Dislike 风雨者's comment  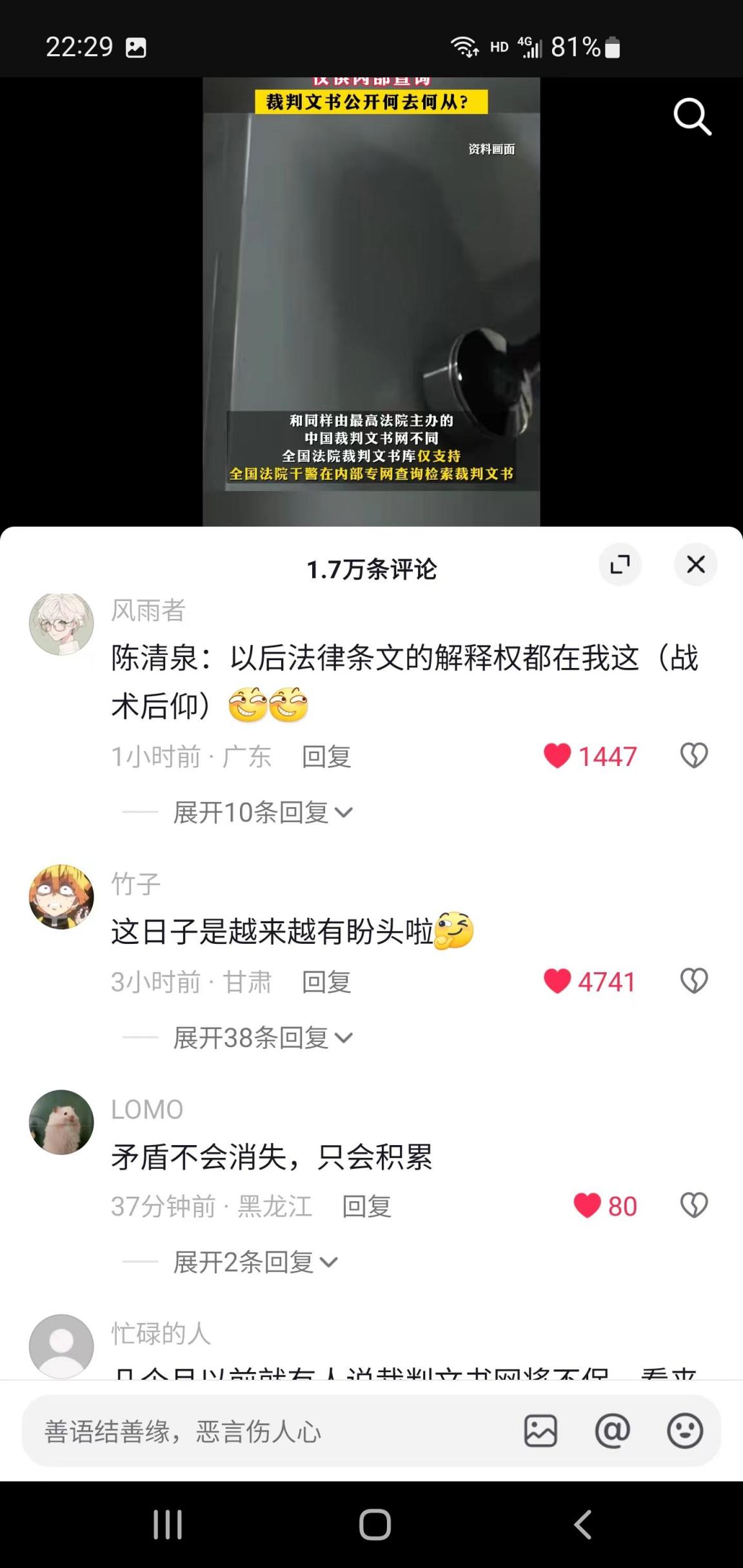[694, 756]
